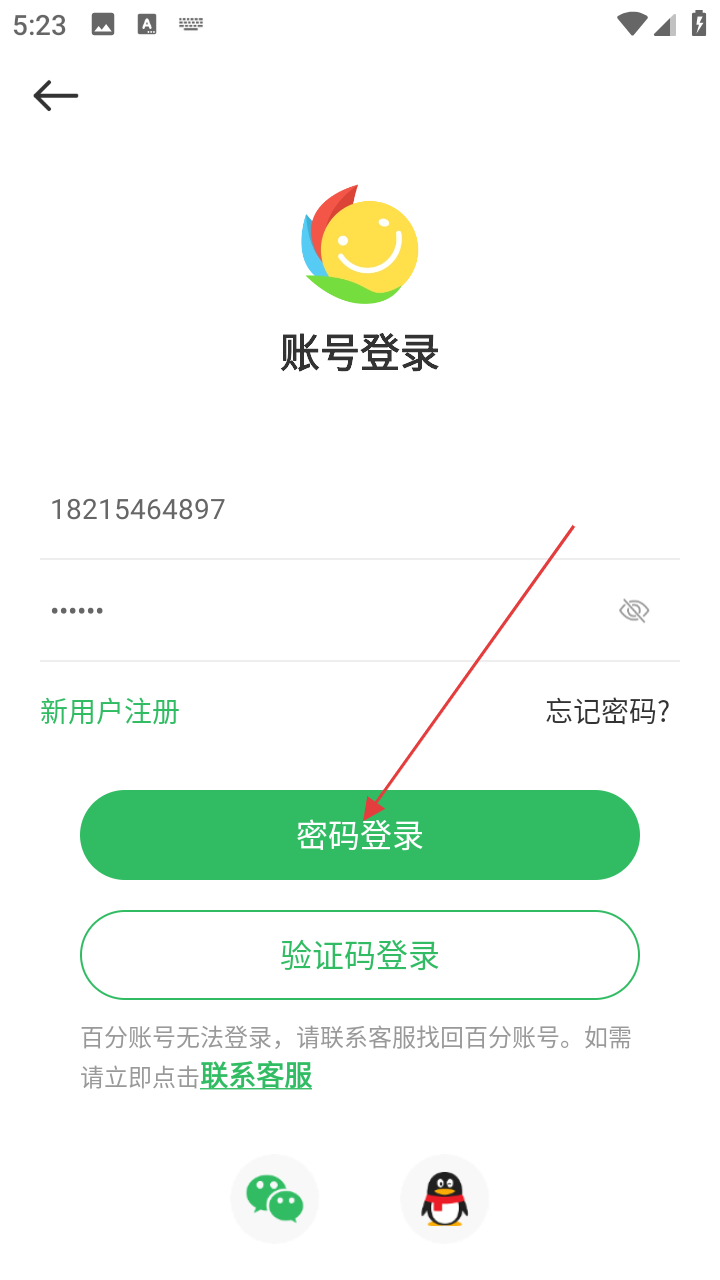This screenshot has height=1280, width=720.
Task: Open the 忘记密码? recovery link
Action: tap(608, 712)
